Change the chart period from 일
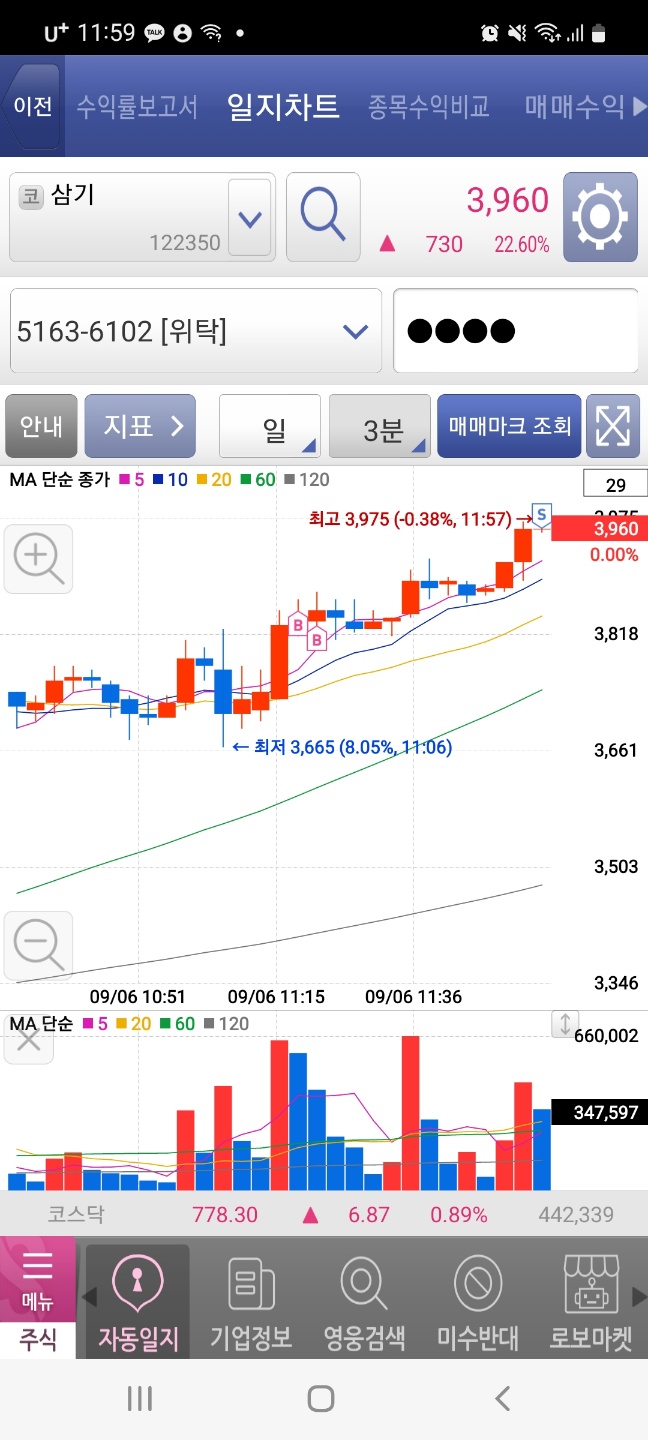648x1440 pixels. click(x=270, y=426)
